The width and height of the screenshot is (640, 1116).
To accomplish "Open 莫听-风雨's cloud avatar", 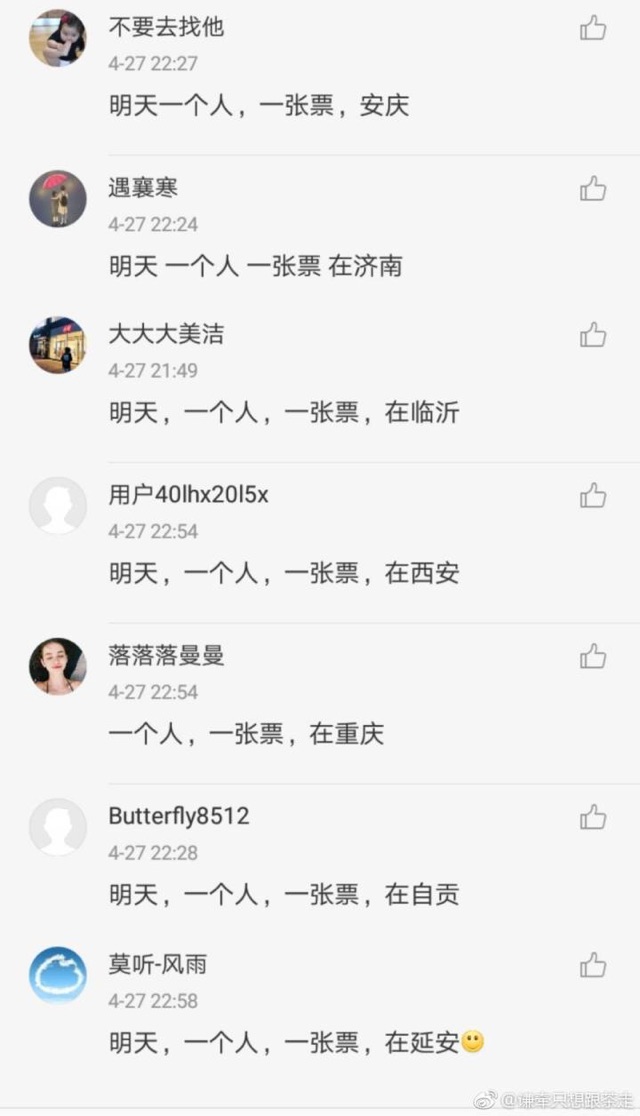I will 58,975.
